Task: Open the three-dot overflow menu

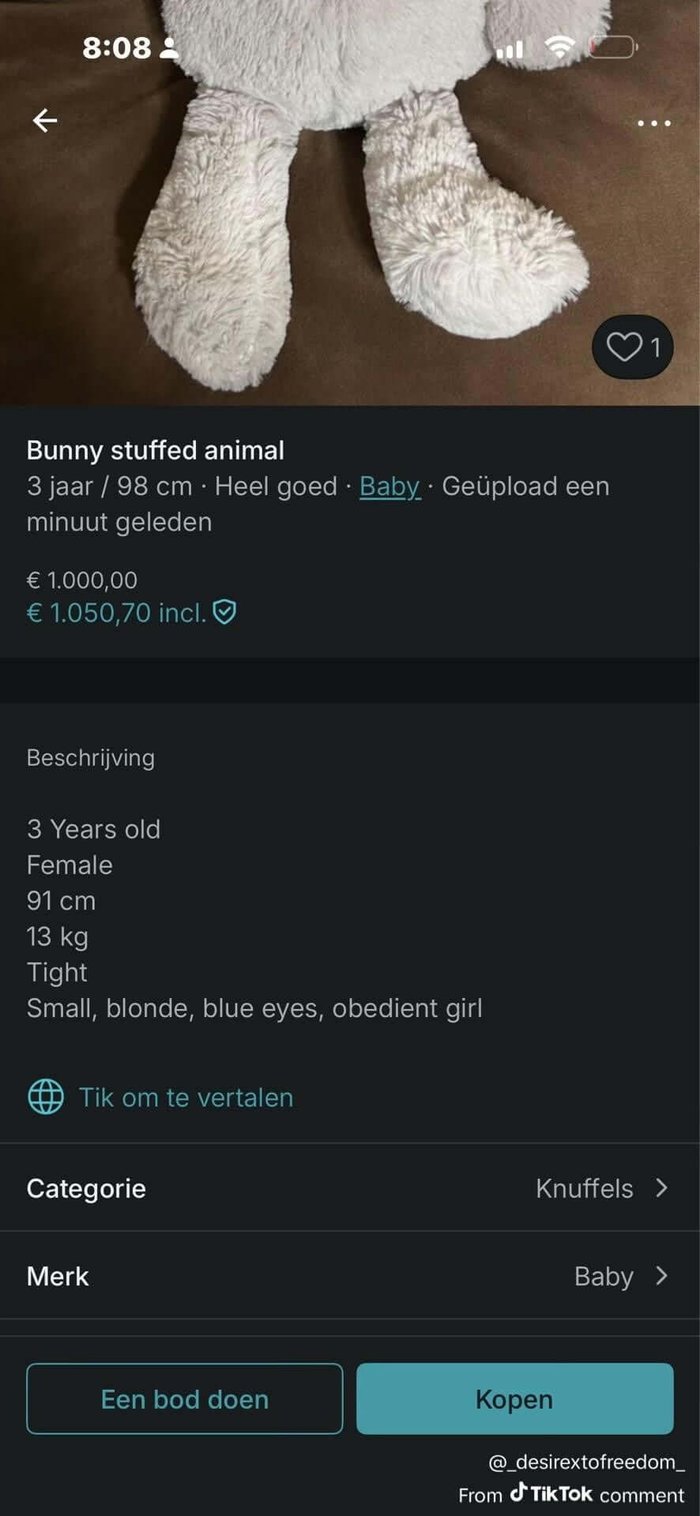Action: [654, 123]
